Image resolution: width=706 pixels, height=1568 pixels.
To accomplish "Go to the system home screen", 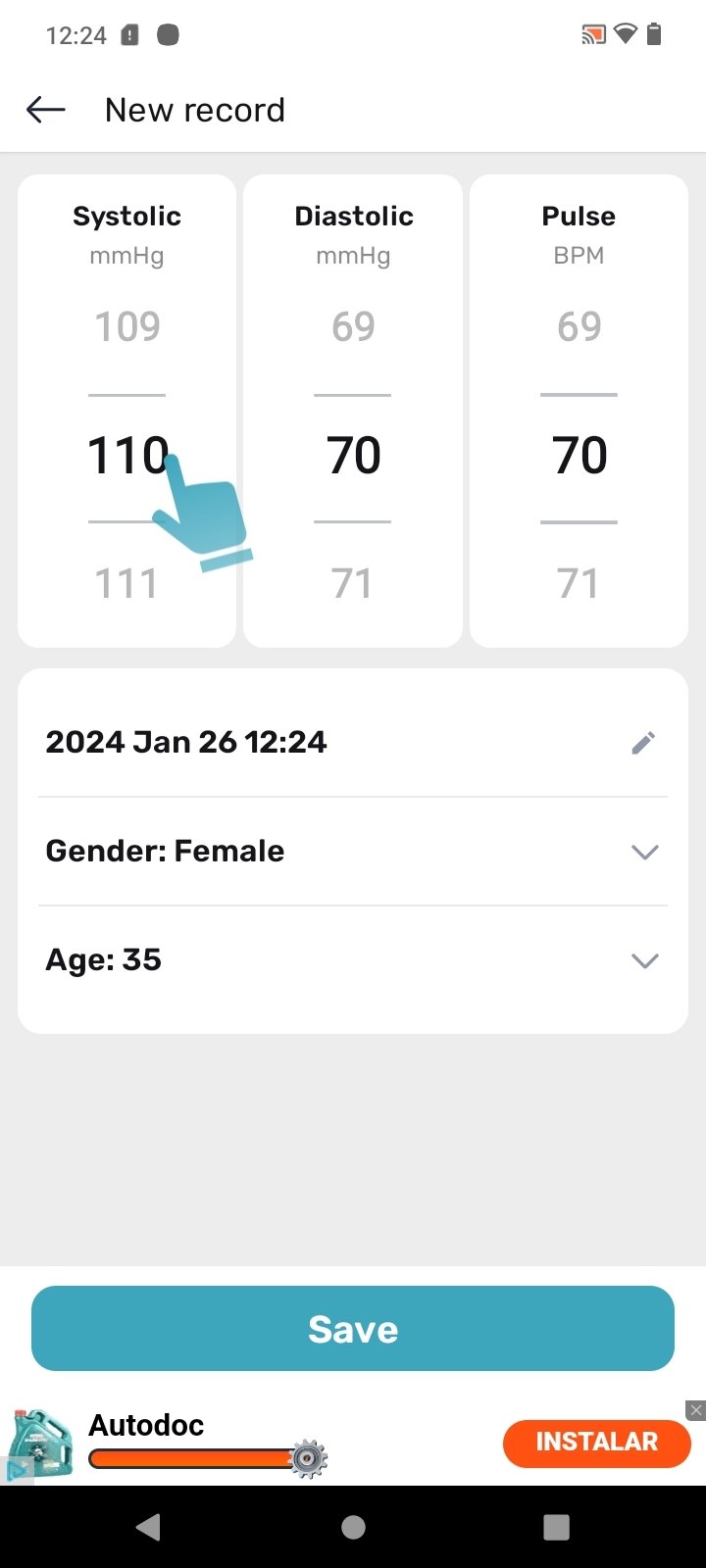I will 353,1527.
